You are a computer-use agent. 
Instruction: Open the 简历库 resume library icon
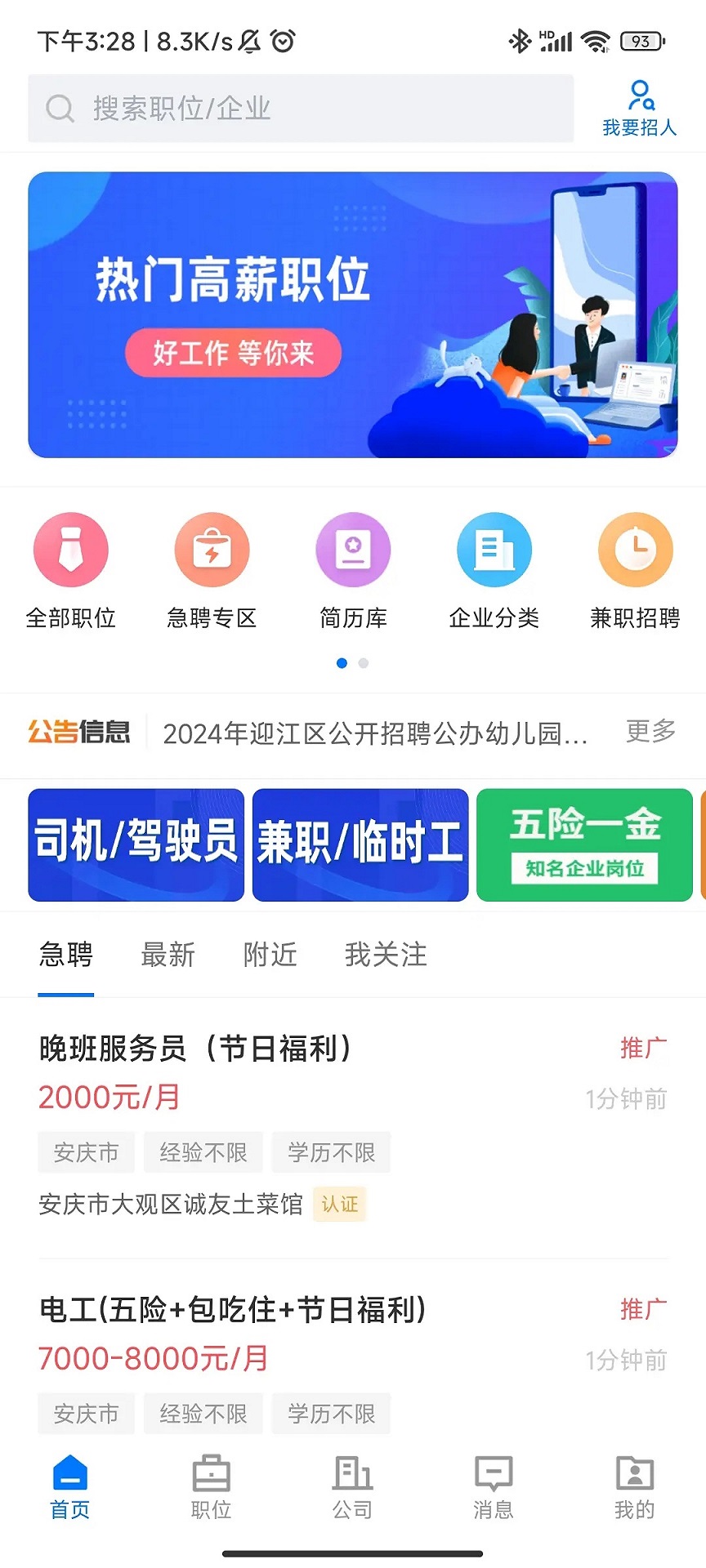353,568
